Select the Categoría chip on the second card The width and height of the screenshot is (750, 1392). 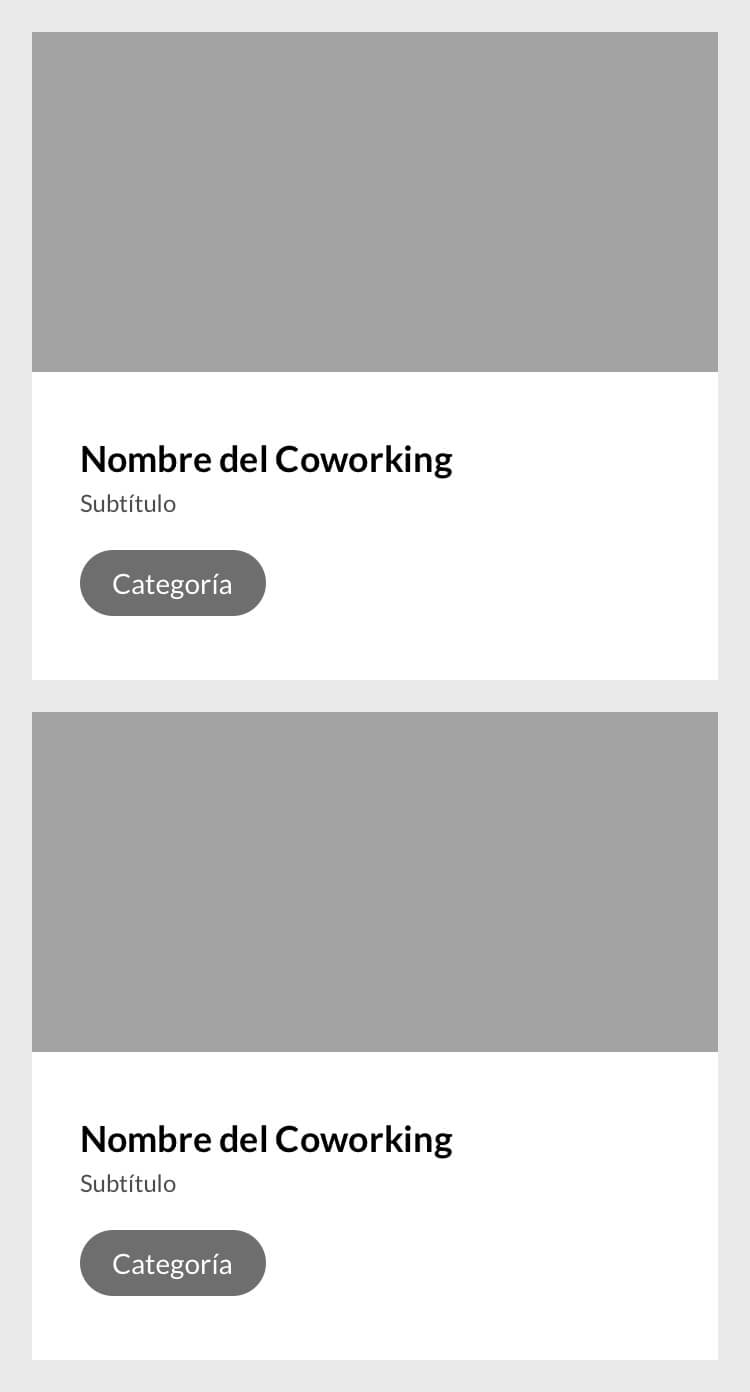tap(173, 1263)
